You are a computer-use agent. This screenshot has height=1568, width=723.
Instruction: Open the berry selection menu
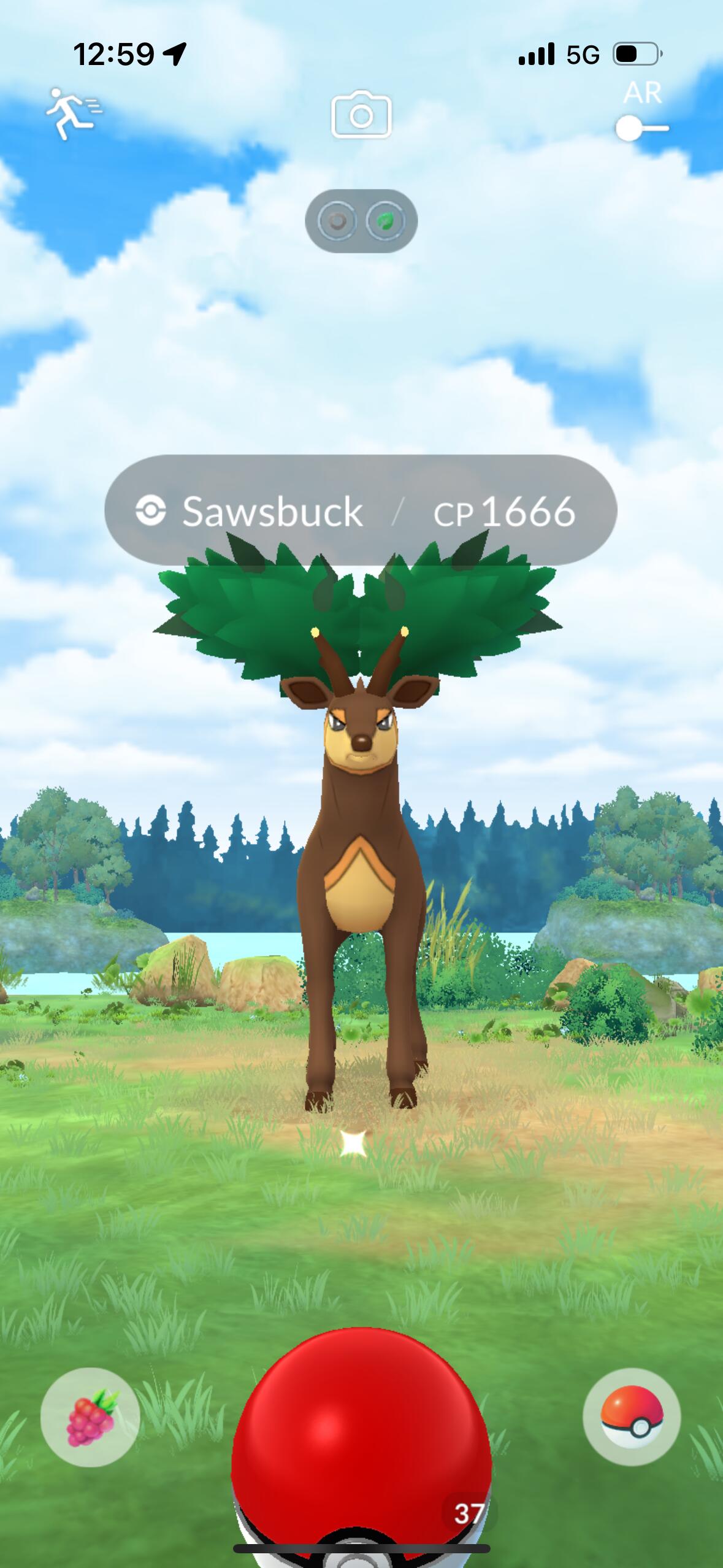tap(90, 1417)
